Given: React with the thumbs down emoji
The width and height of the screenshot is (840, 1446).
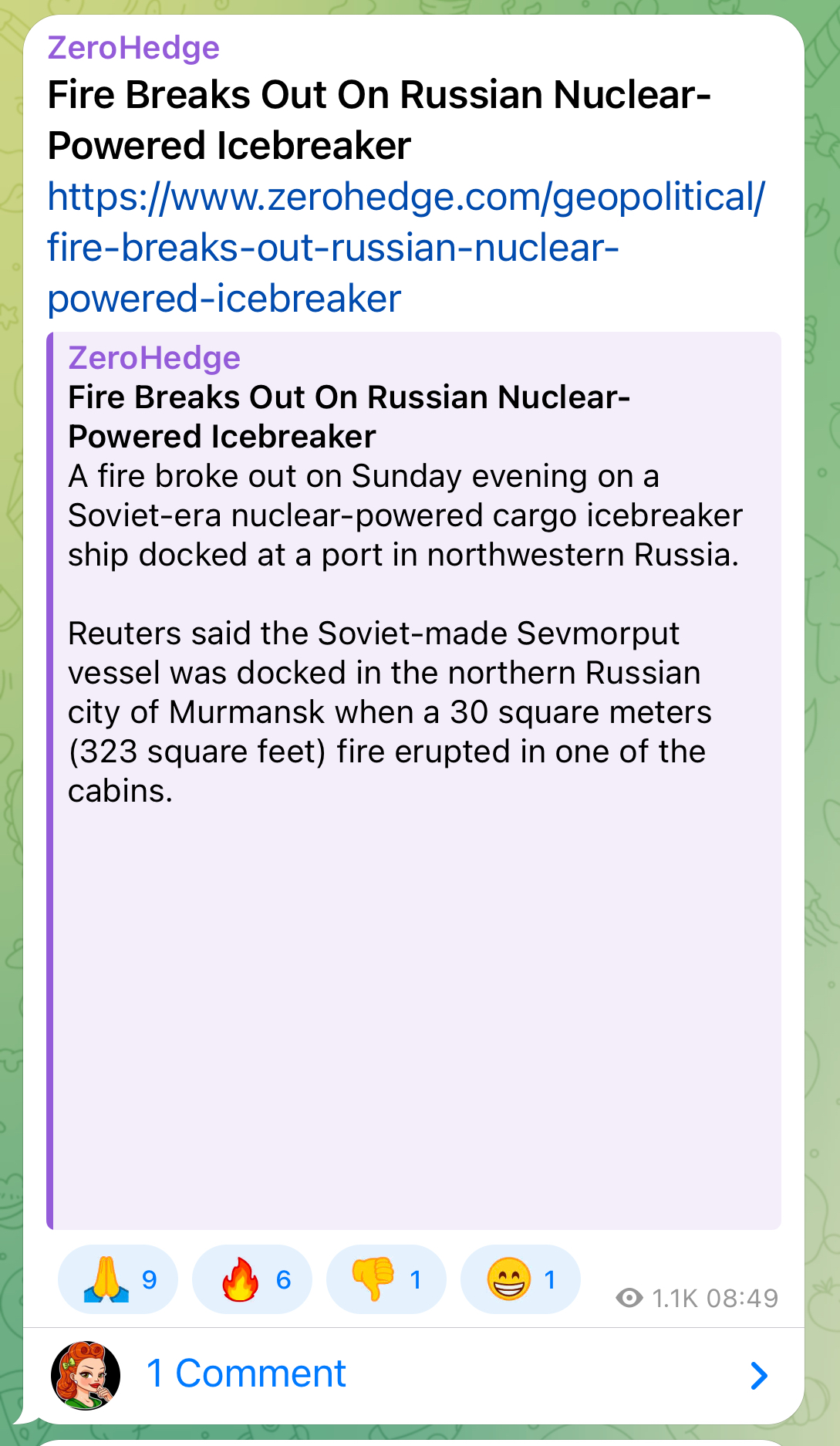Looking at the screenshot, I should (386, 1279).
